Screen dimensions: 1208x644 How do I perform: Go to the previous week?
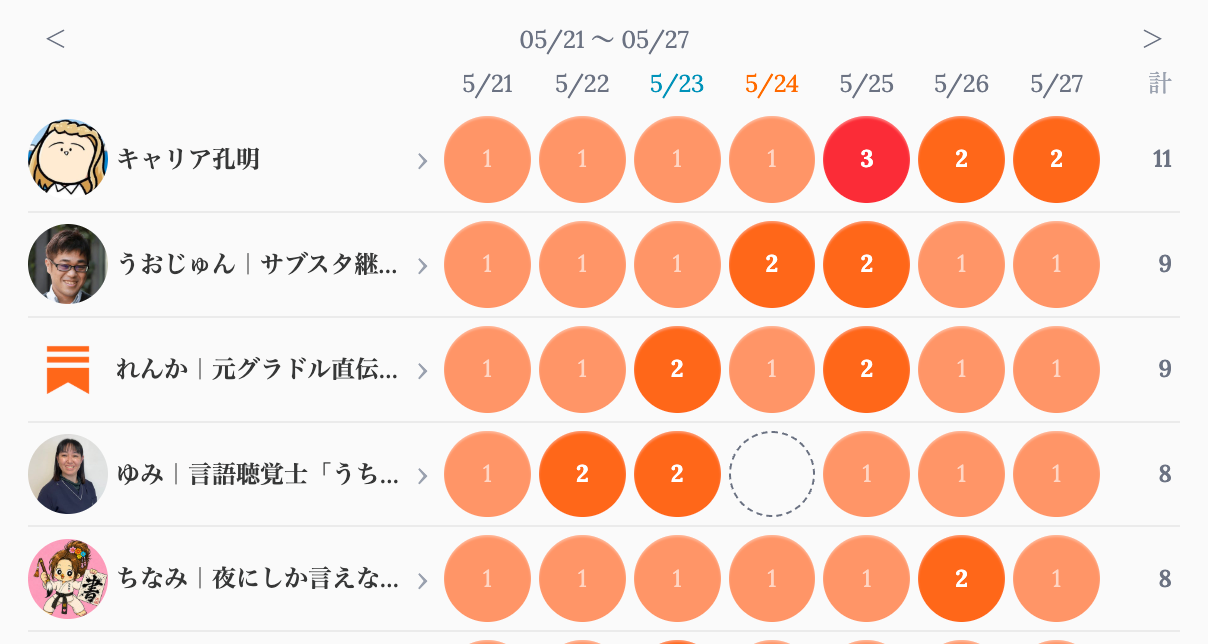(55, 39)
